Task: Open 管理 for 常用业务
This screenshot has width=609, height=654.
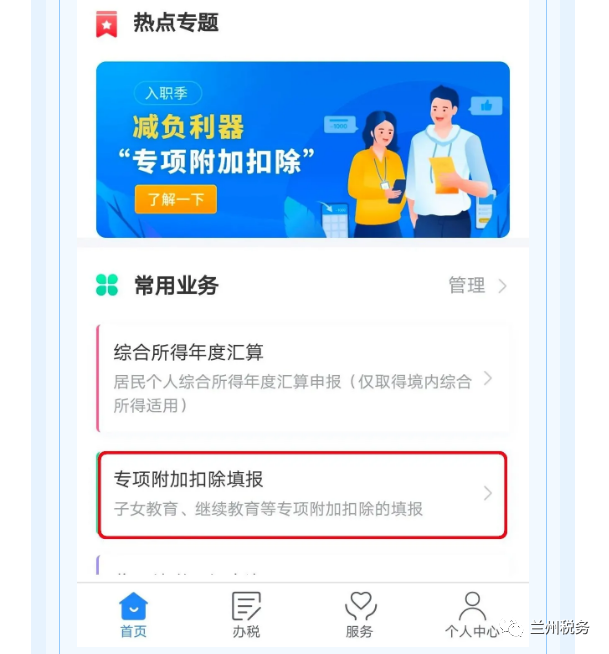Action: (x=477, y=286)
